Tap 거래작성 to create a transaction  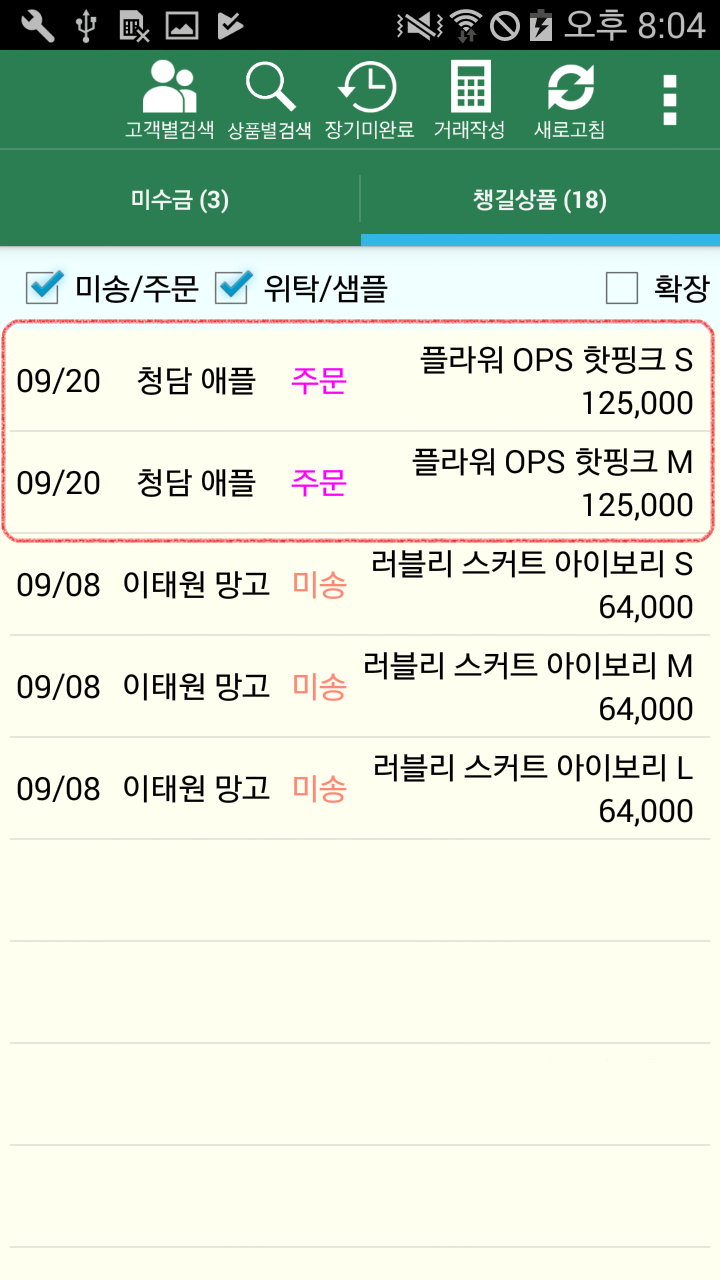[469, 100]
